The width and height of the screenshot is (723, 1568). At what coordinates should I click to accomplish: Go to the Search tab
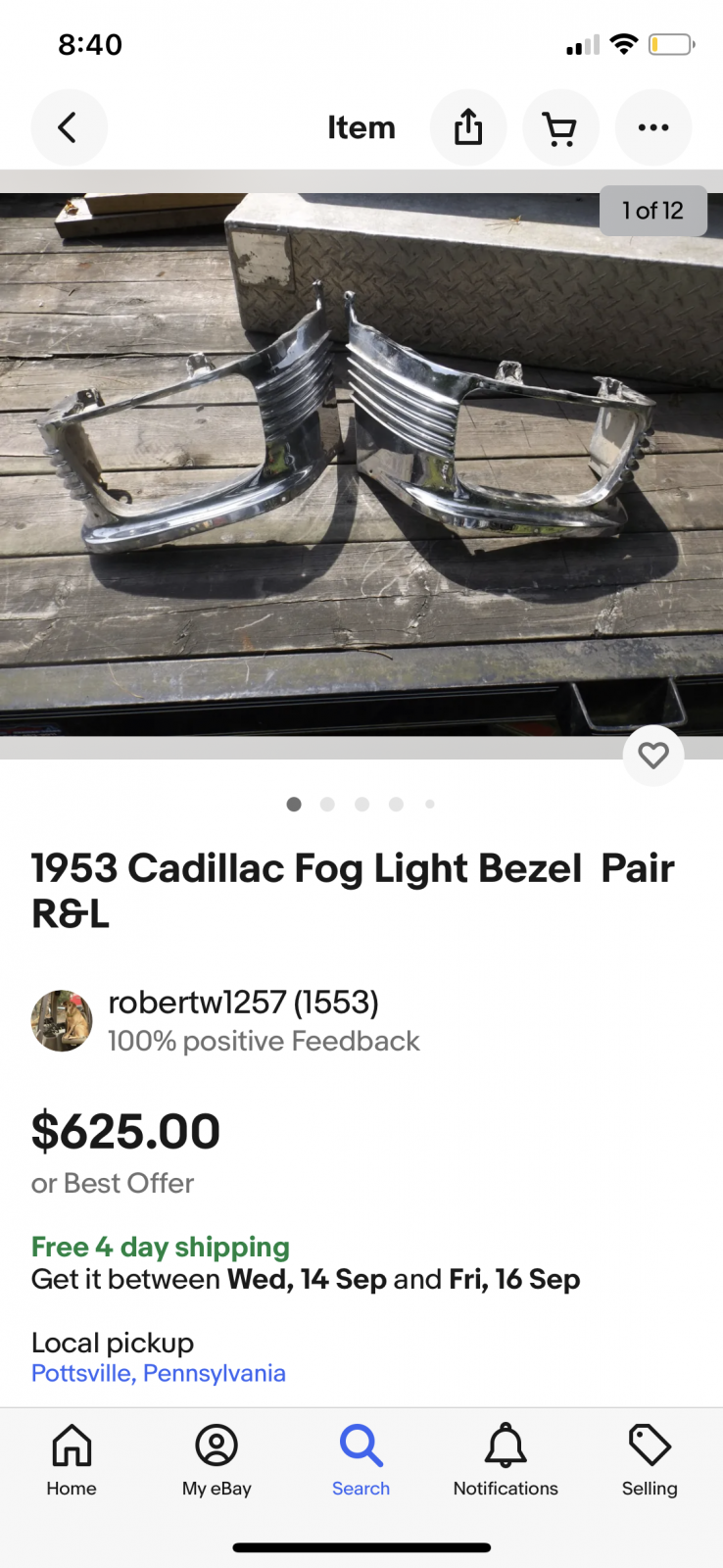pyautogui.click(x=361, y=1459)
